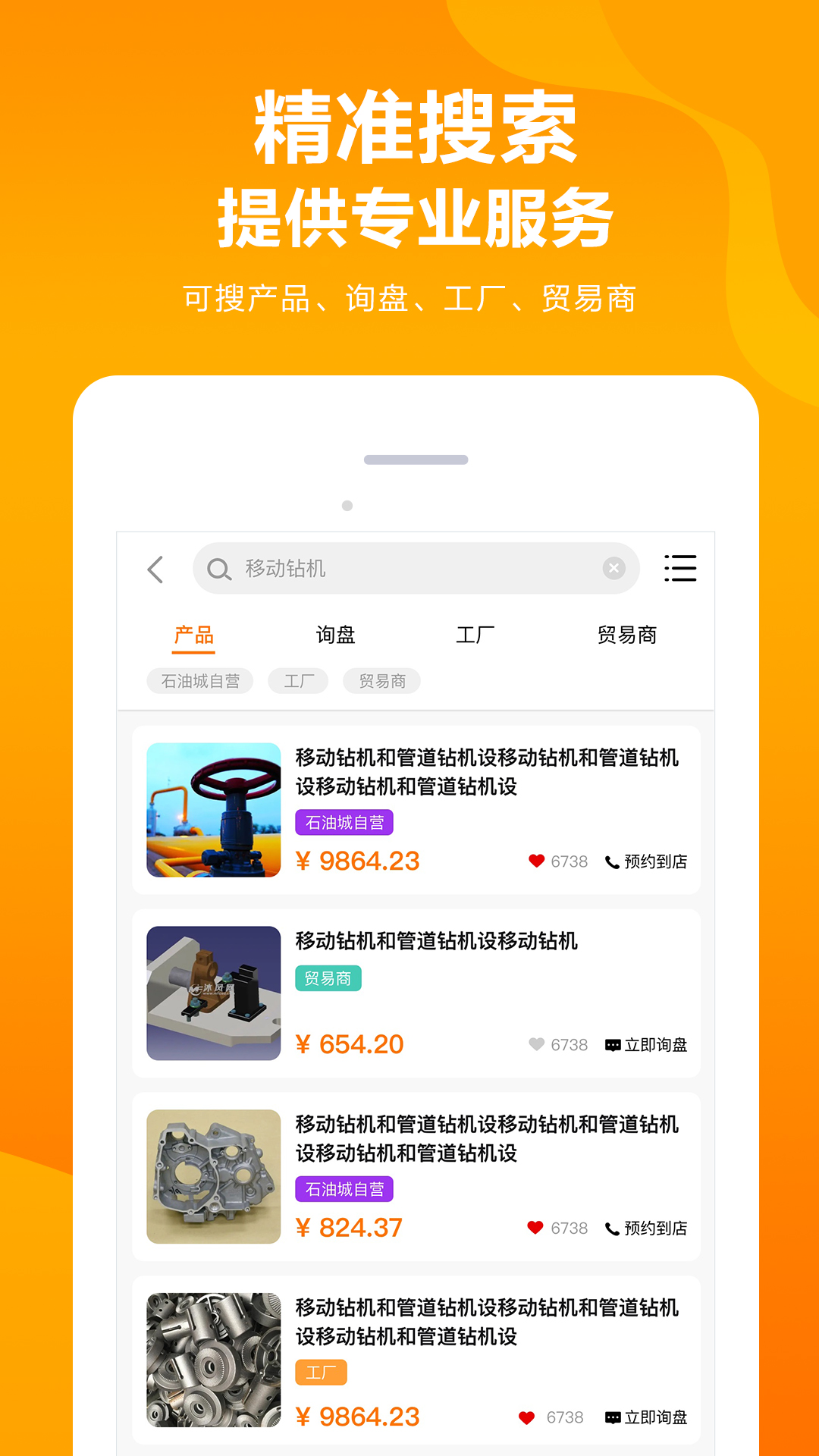819x1456 pixels.
Task: Select the 贸易商 filter chip
Action: coord(381,680)
